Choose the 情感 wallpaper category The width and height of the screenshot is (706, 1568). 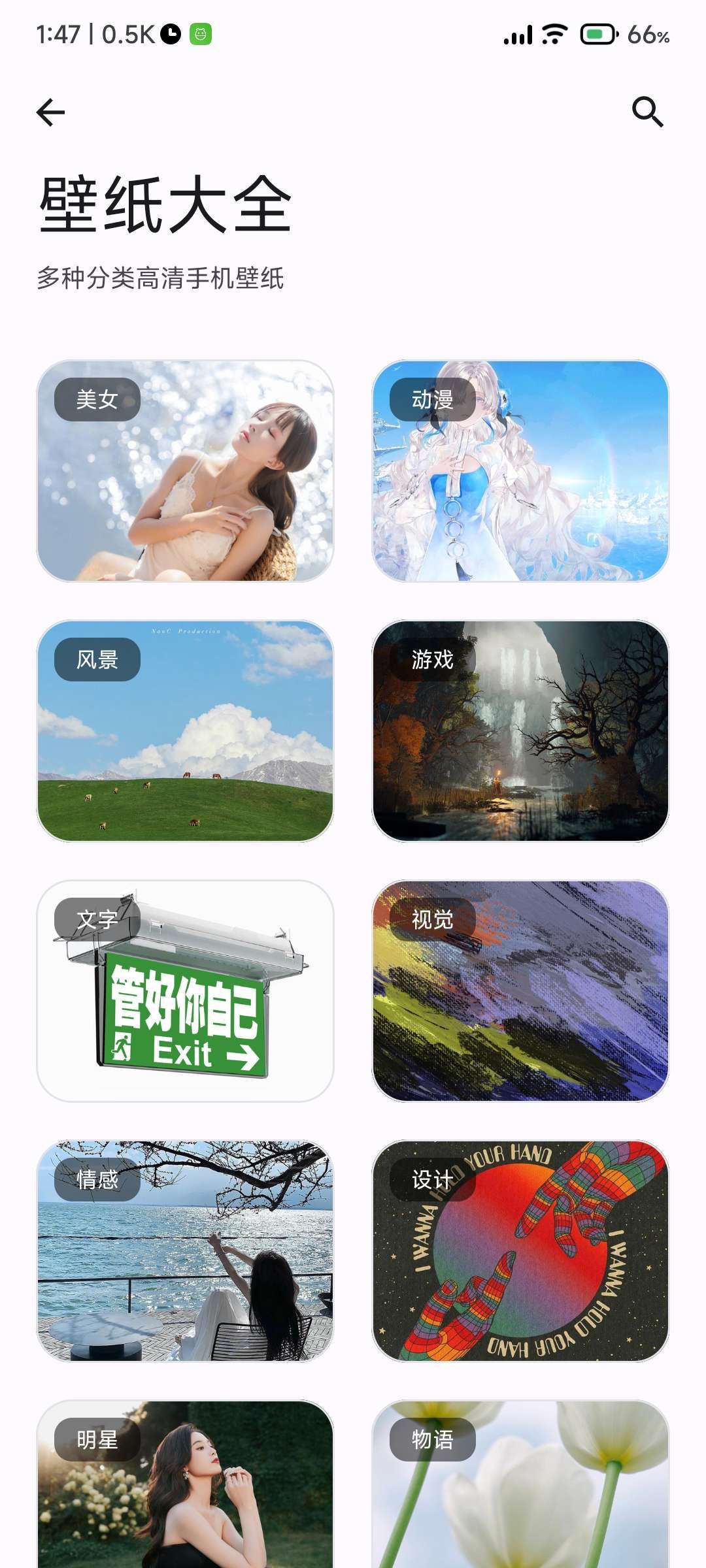(185, 1250)
